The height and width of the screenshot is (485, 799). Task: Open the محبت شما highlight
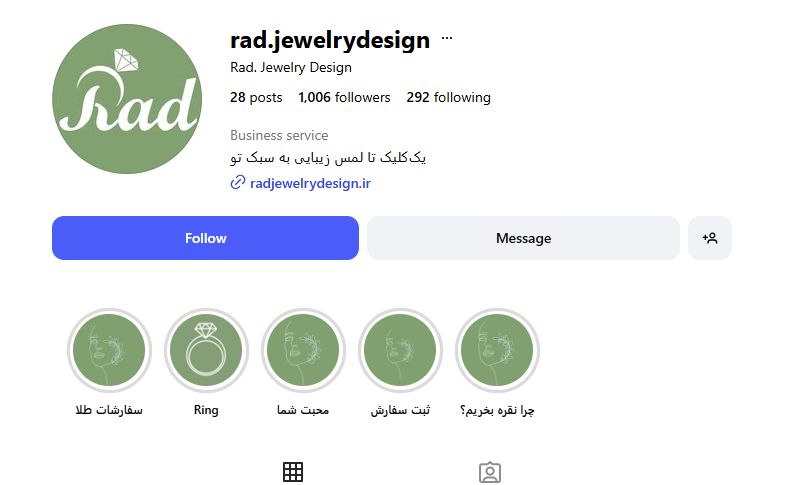pyautogui.click(x=303, y=351)
